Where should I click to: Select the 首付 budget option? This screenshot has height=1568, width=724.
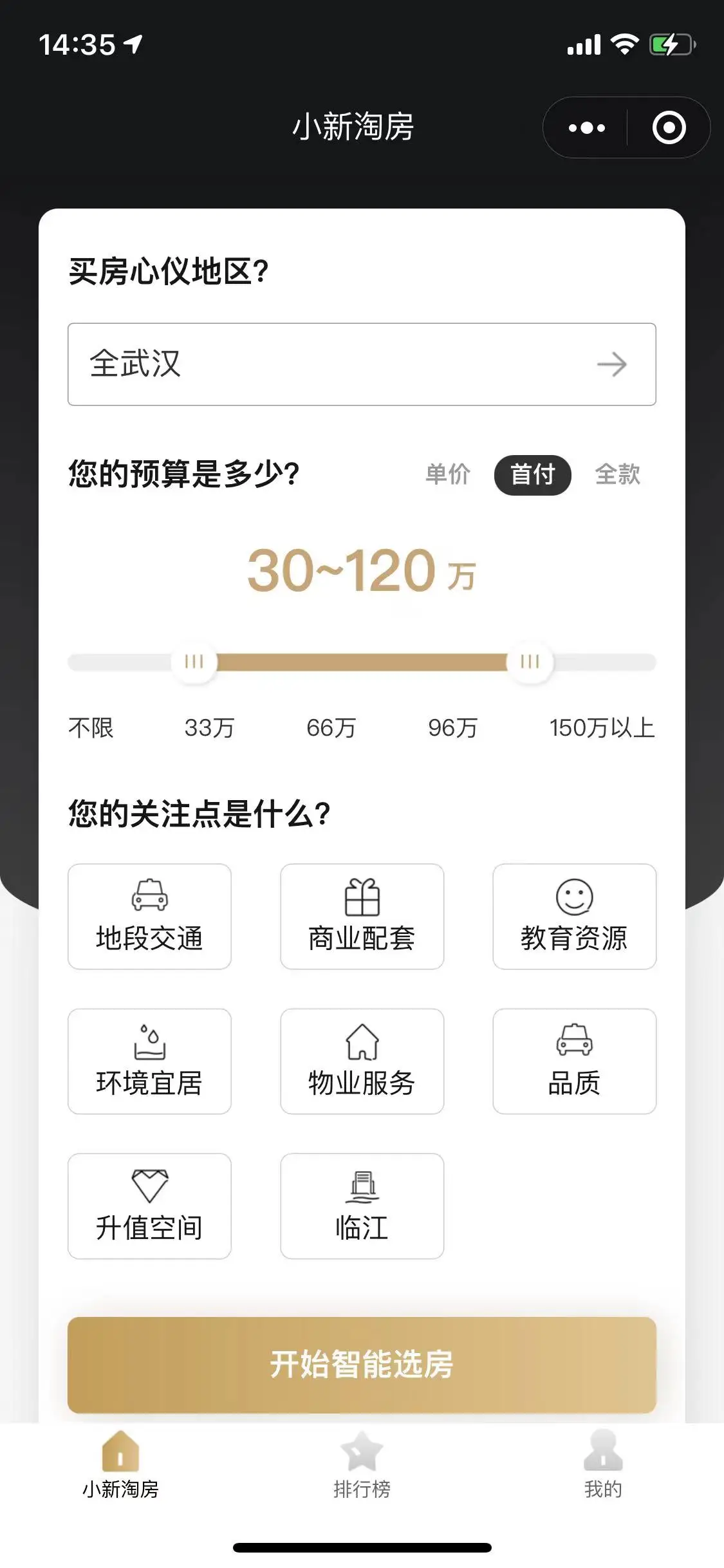tap(532, 475)
